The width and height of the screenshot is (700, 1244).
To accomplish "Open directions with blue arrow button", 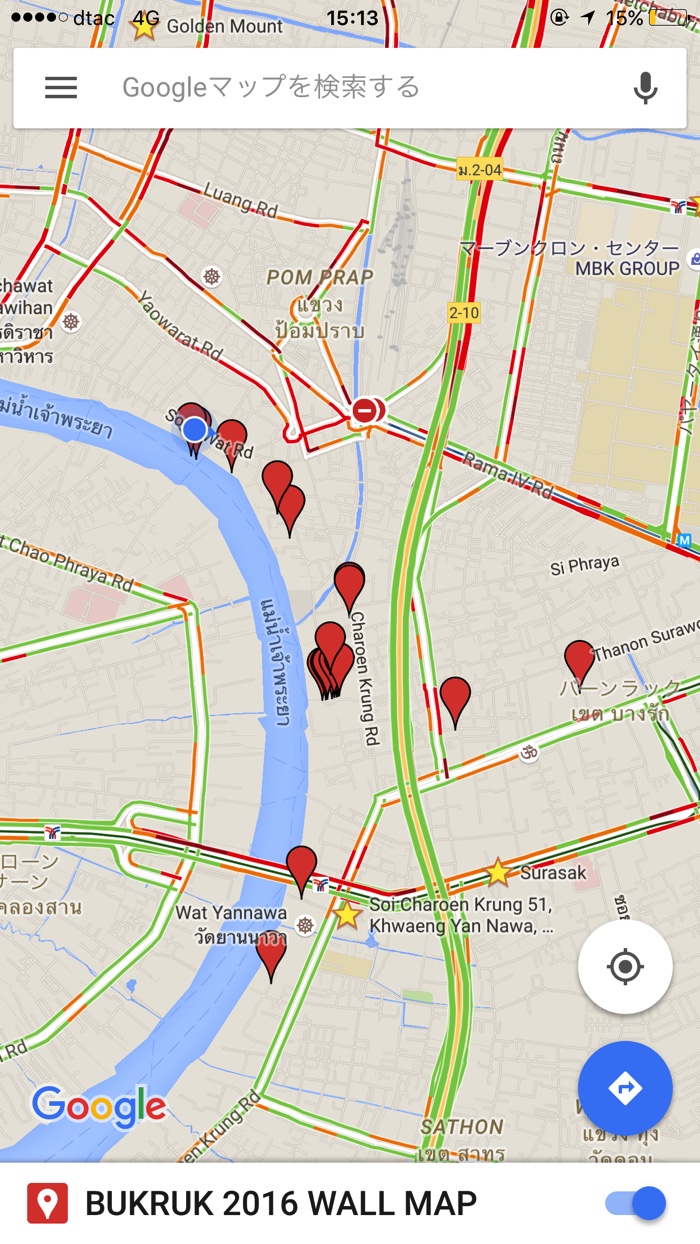I will pos(625,1088).
